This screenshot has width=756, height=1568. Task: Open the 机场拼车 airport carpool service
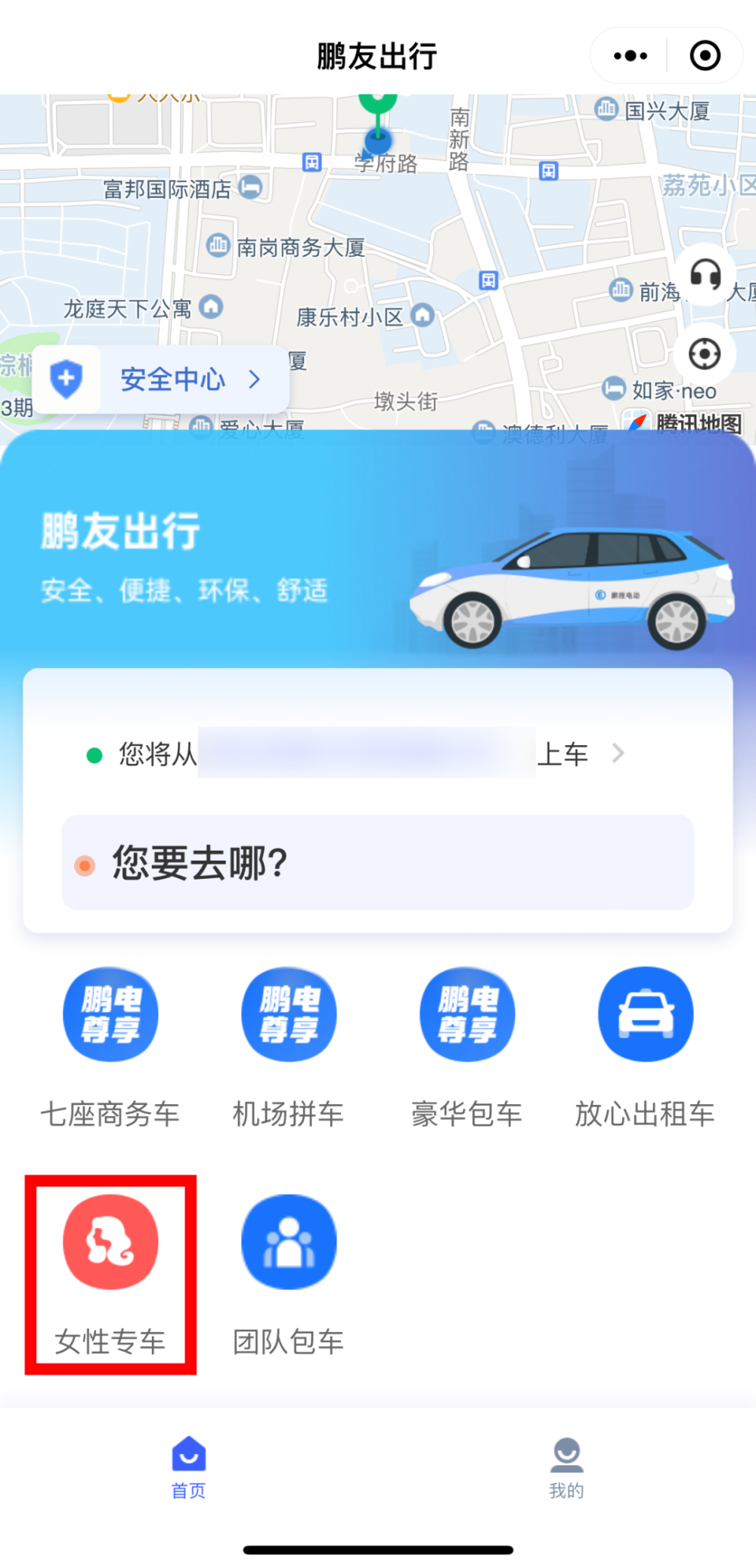coord(289,1015)
